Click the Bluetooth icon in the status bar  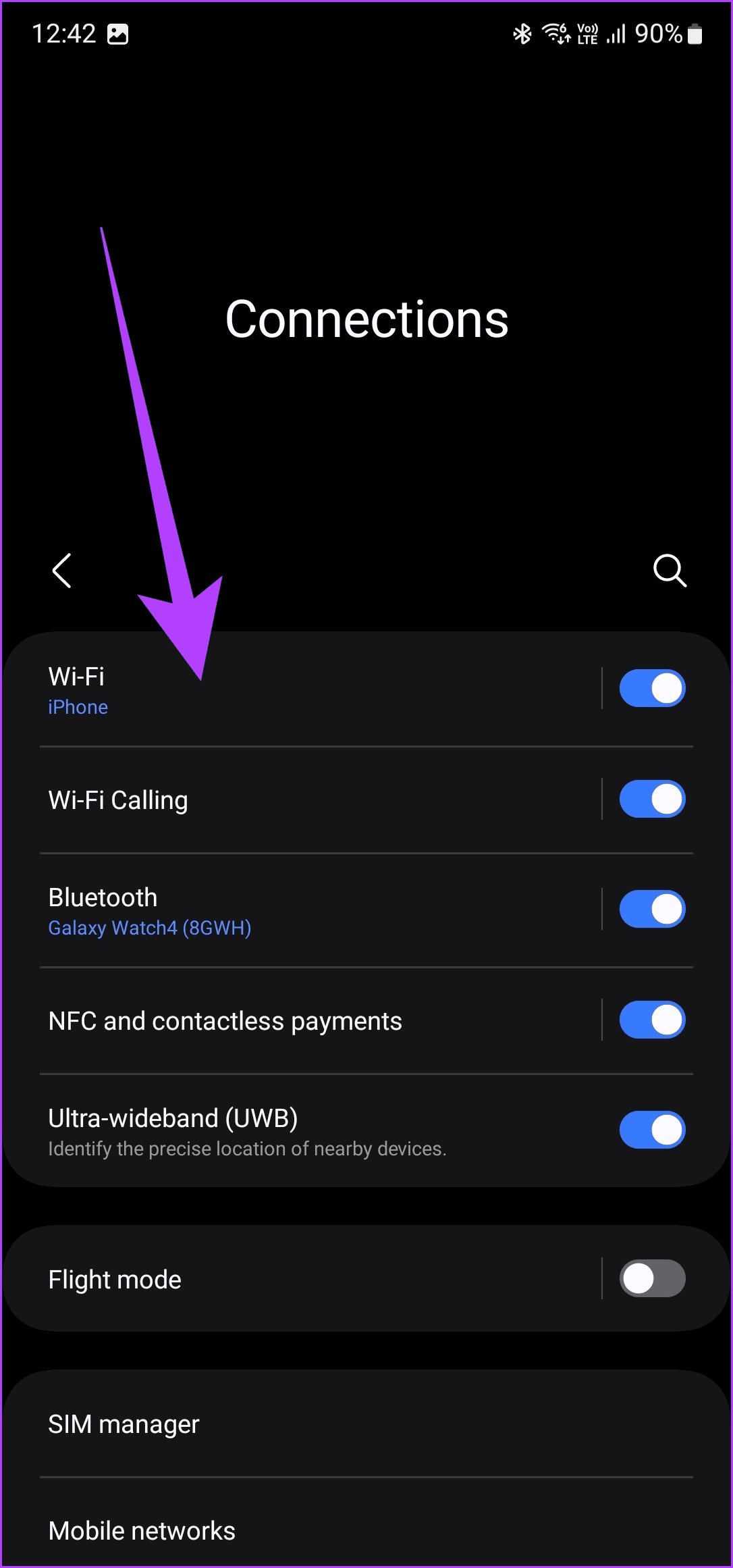click(x=522, y=32)
